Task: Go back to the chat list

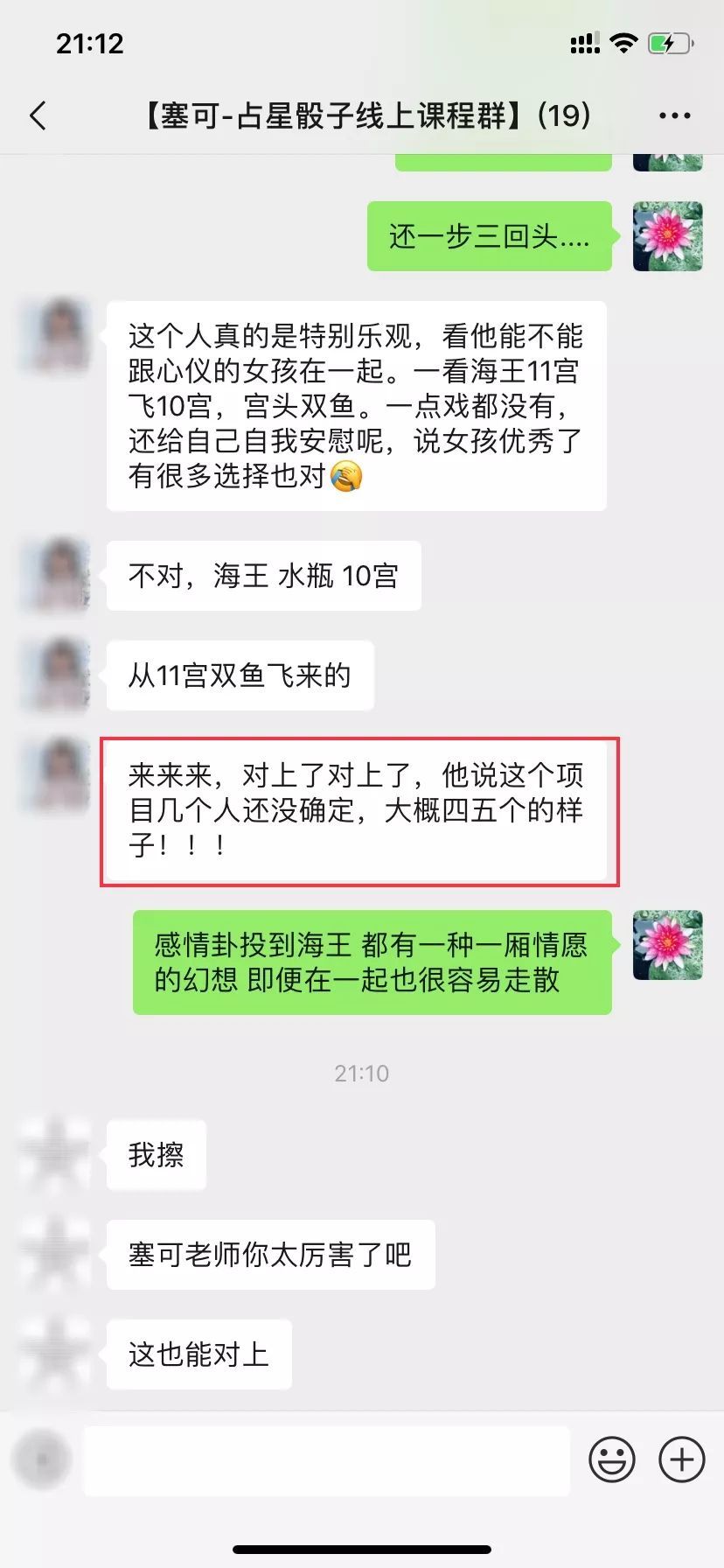Action: pyautogui.click(x=38, y=115)
